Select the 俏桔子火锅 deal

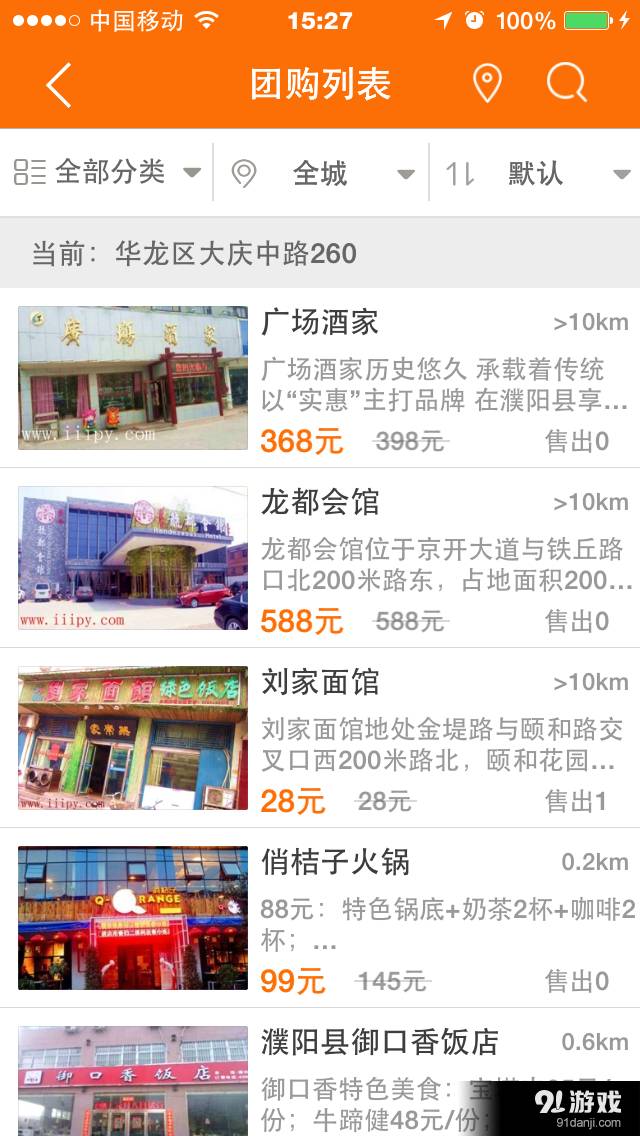(x=320, y=918)
